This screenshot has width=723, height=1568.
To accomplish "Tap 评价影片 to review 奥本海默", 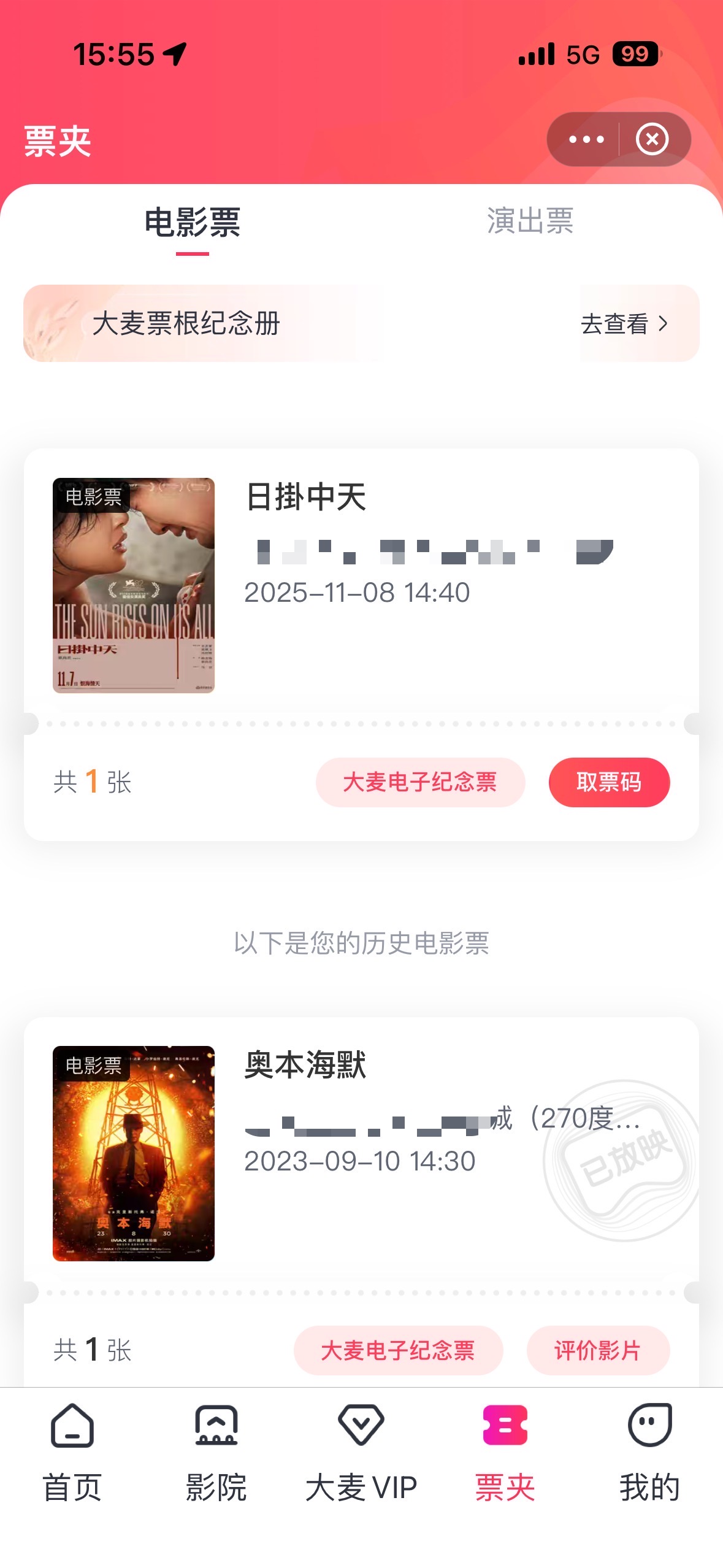I will click(597, 1350).
